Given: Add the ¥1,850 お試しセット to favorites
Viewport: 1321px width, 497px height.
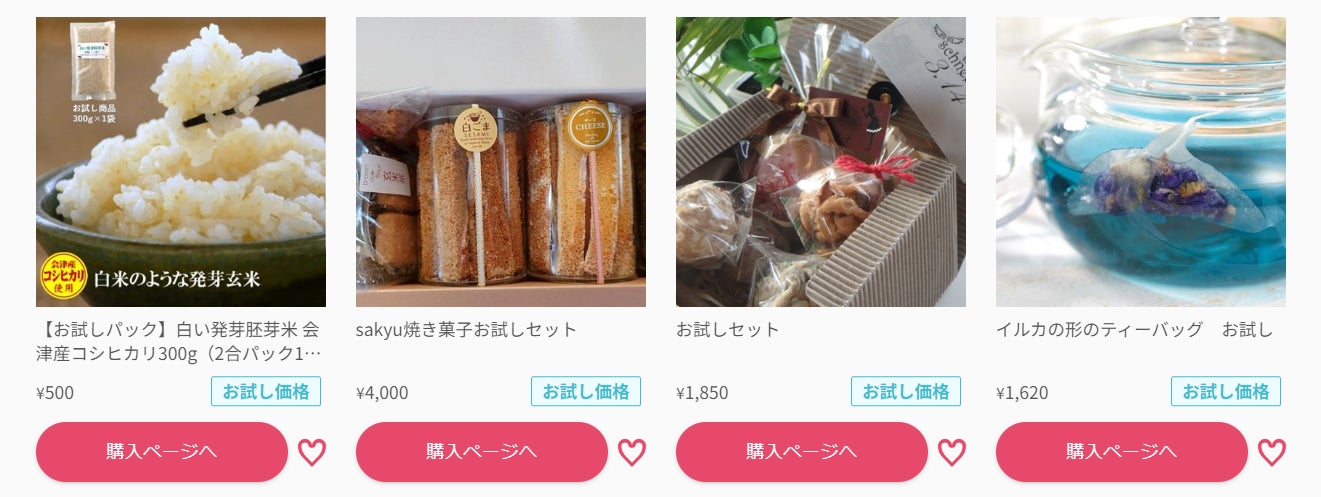Looking at the screenshot, I should (952, 453).
